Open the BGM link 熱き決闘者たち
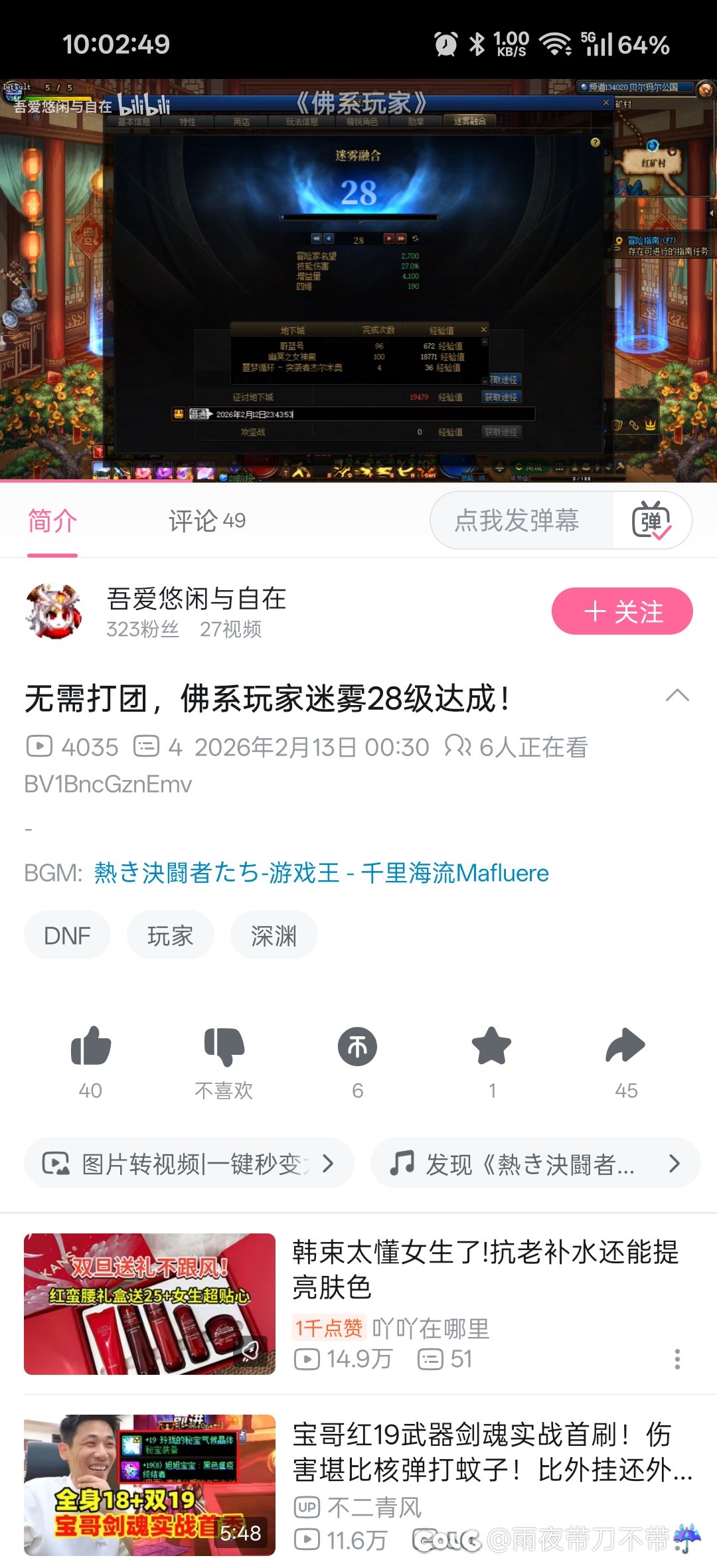 [x=321, y=873]
